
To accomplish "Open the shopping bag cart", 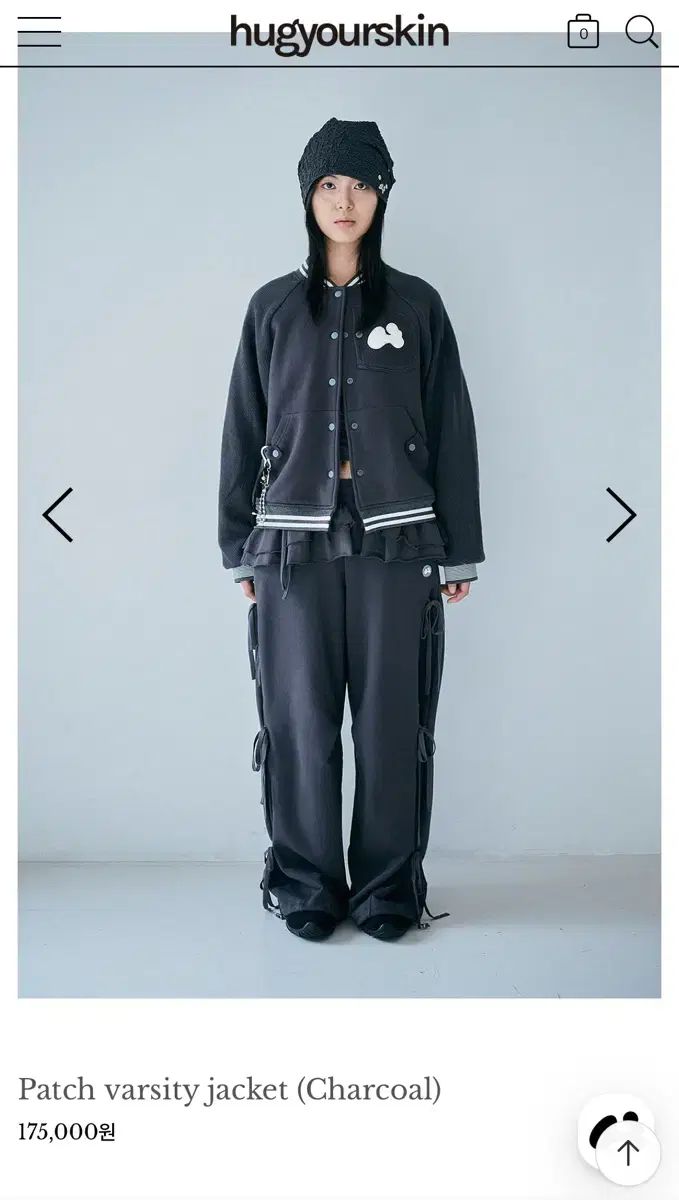I will click(583, 32).
